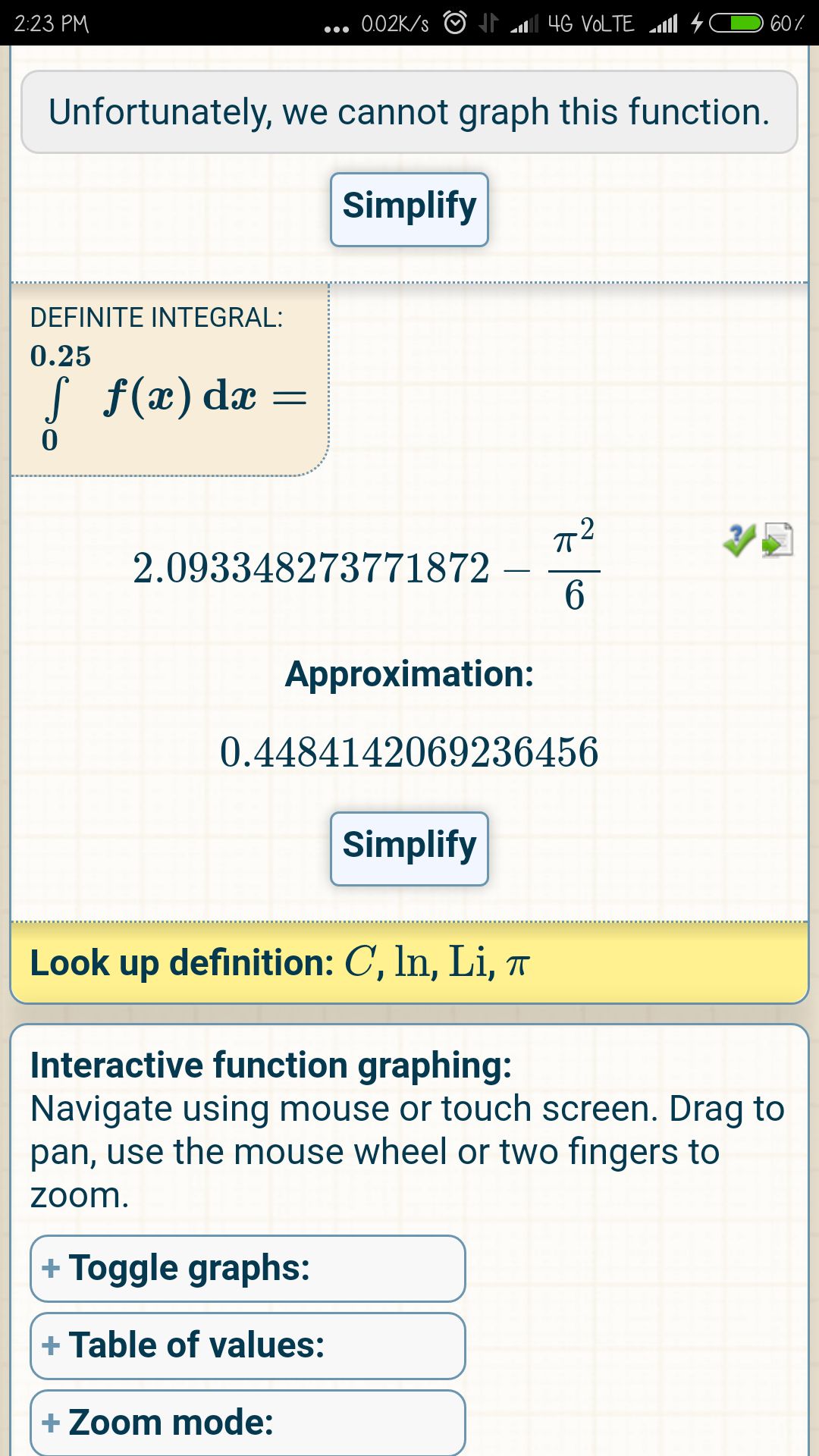
Task: Expand the Zoom mode section
Action: (x=247, y=1421)
